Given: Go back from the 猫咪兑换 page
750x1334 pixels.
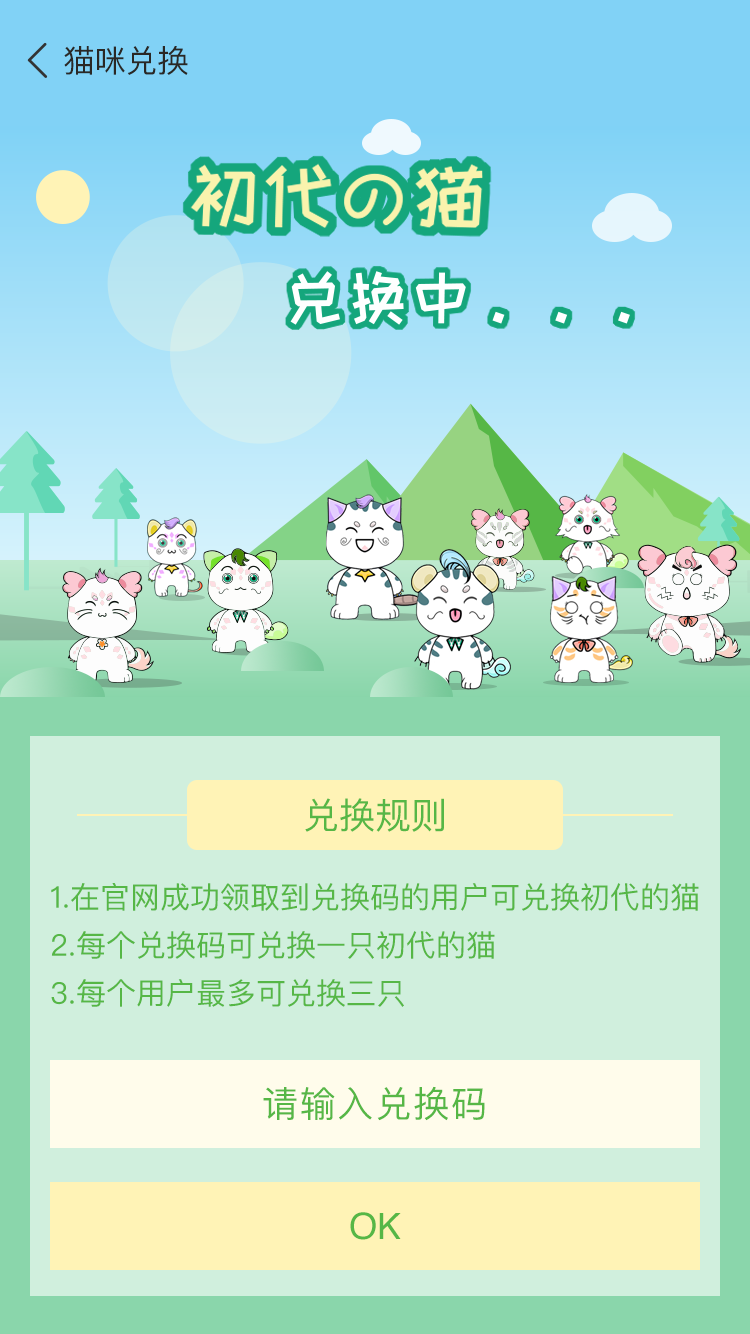Looking at the screenshot, I should click(x=38, y=61).
